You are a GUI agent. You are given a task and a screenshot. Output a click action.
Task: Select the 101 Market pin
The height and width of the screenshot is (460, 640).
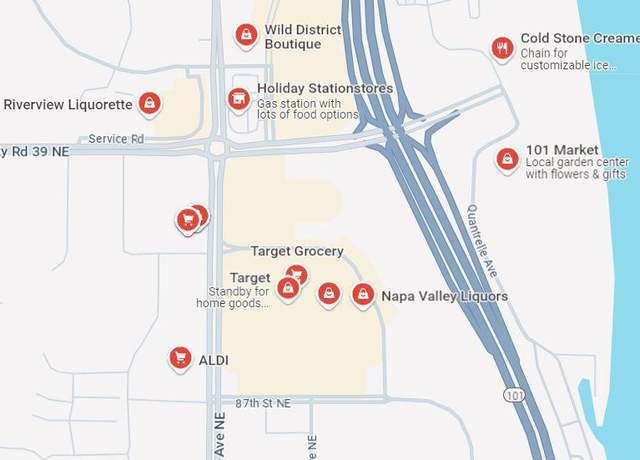point(508,158)
